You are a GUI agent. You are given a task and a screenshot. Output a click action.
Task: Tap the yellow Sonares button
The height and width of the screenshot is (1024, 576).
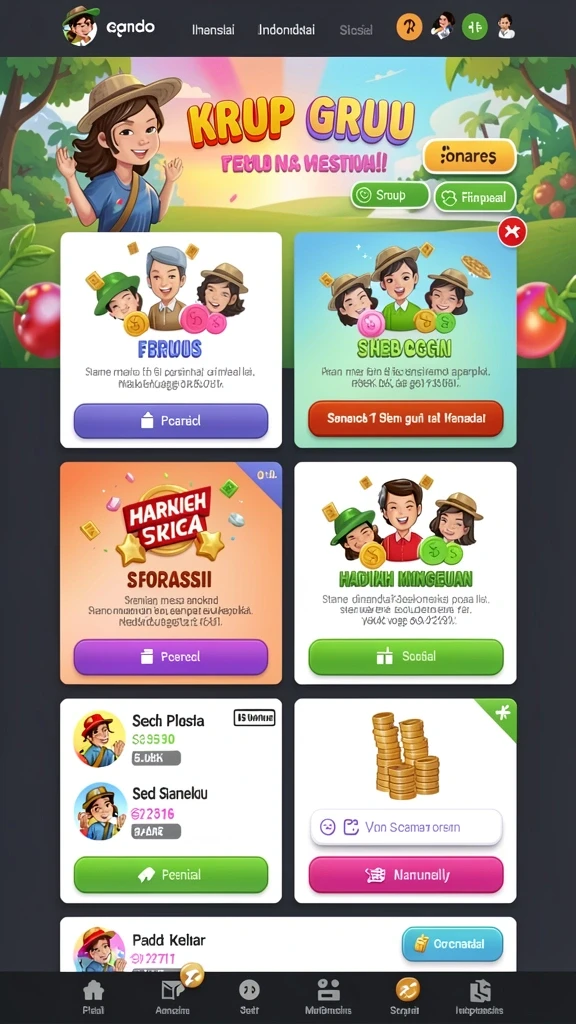pyautogui.click(x=470, y=156)
